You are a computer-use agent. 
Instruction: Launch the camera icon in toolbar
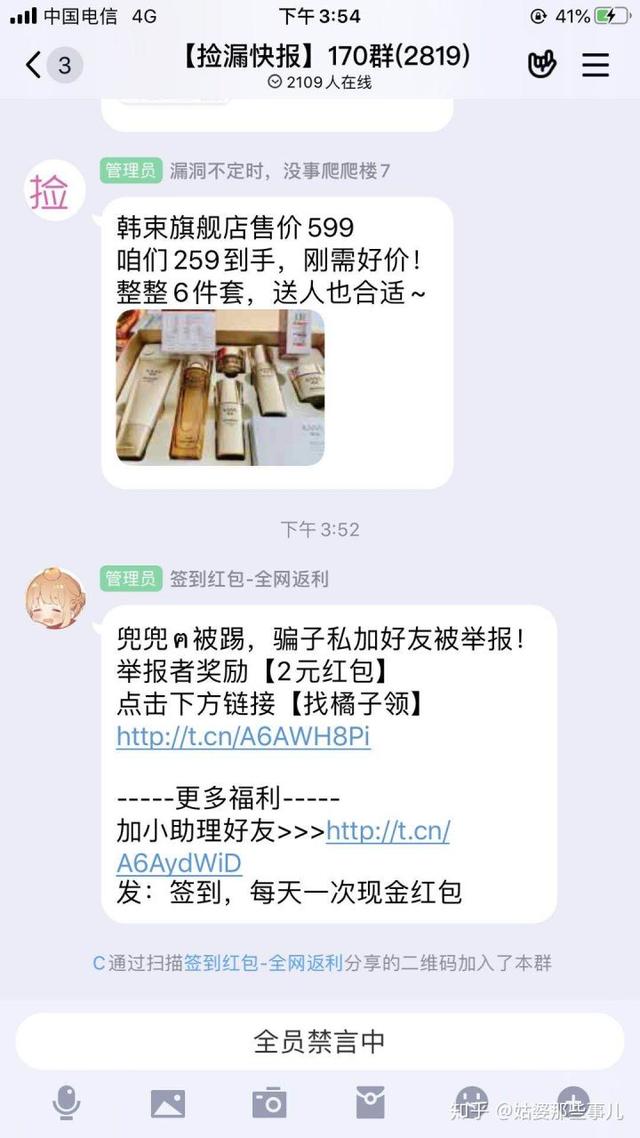(269, 1103)
